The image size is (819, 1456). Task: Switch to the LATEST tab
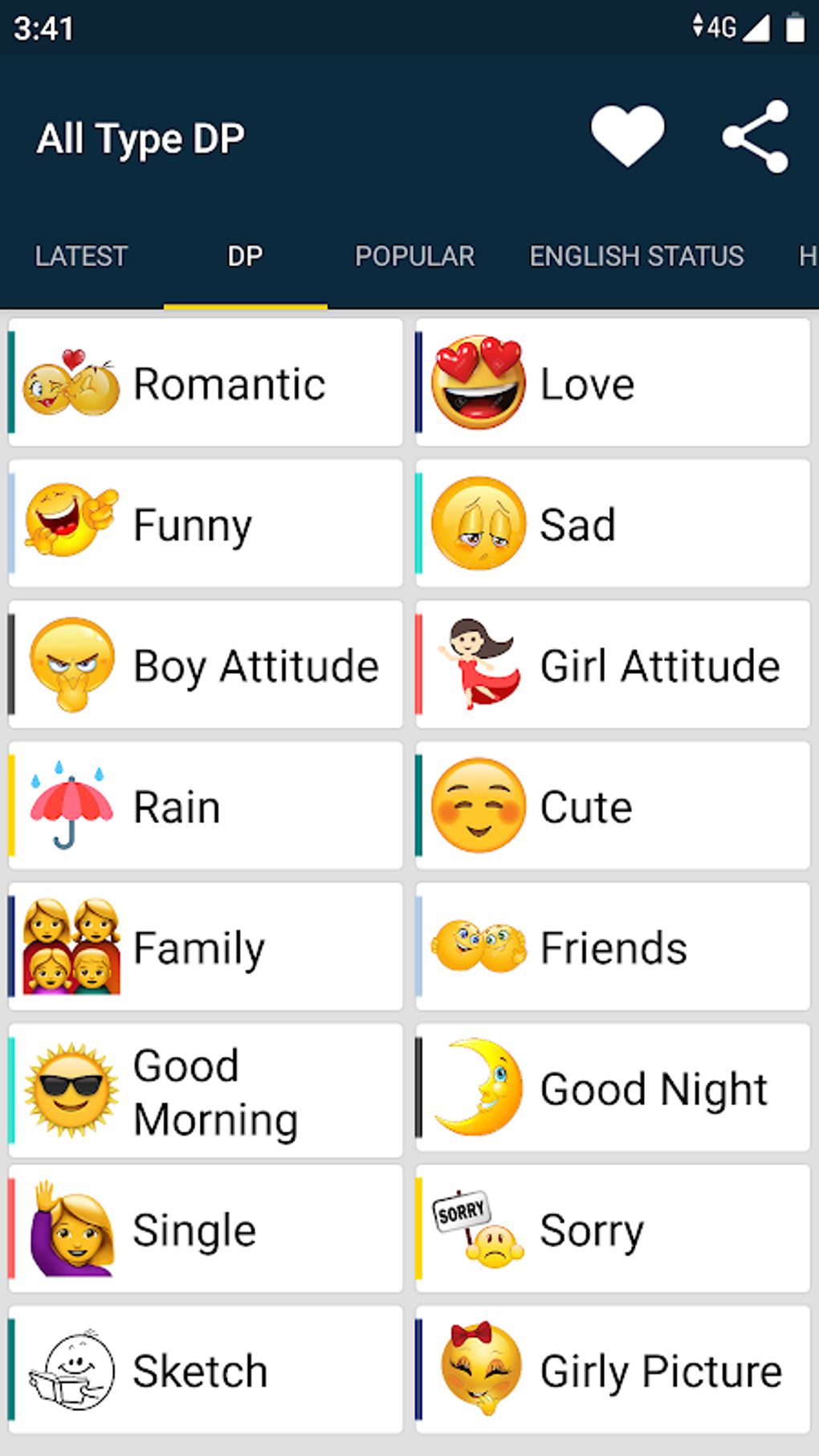point(80,256)
